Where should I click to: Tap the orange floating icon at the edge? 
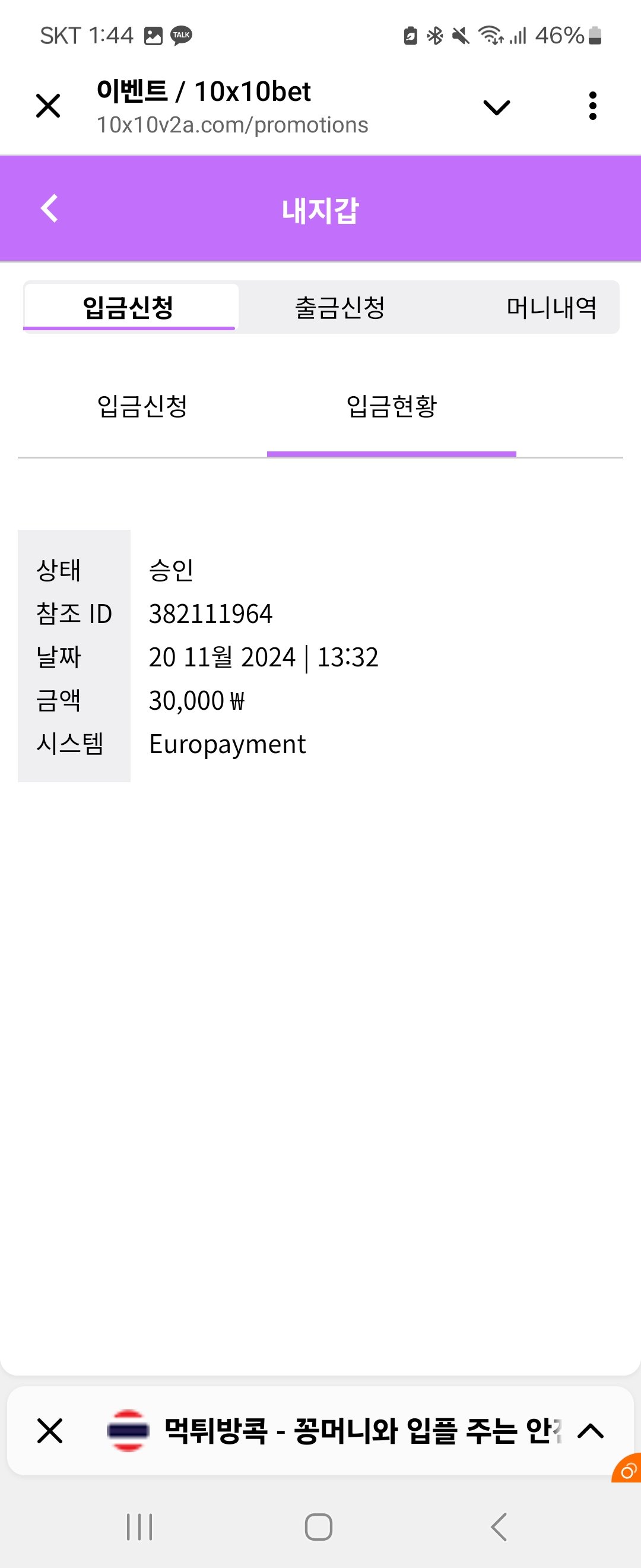point(628,1469)
